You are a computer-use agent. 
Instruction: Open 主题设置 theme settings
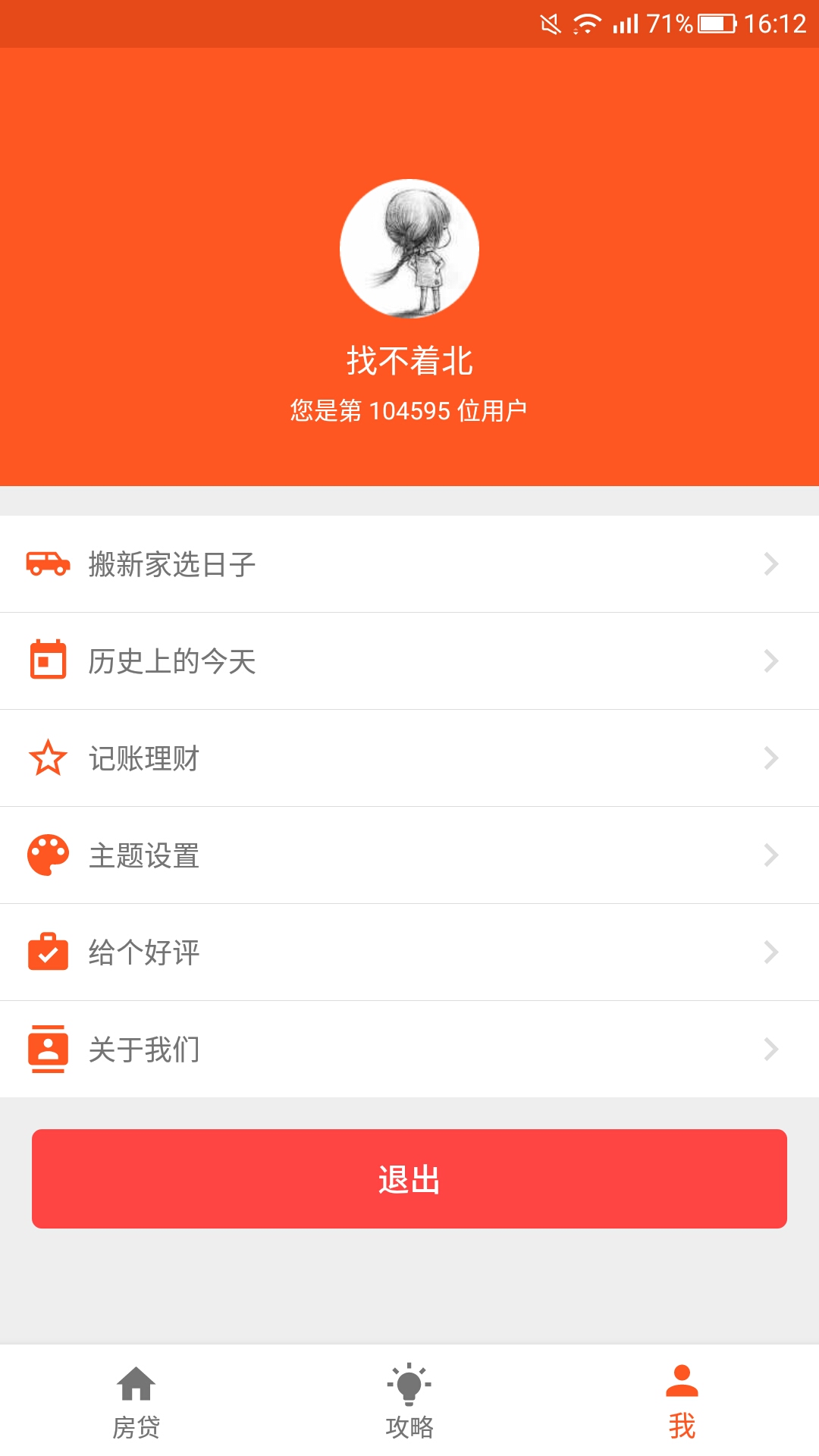tap(409, 855)
